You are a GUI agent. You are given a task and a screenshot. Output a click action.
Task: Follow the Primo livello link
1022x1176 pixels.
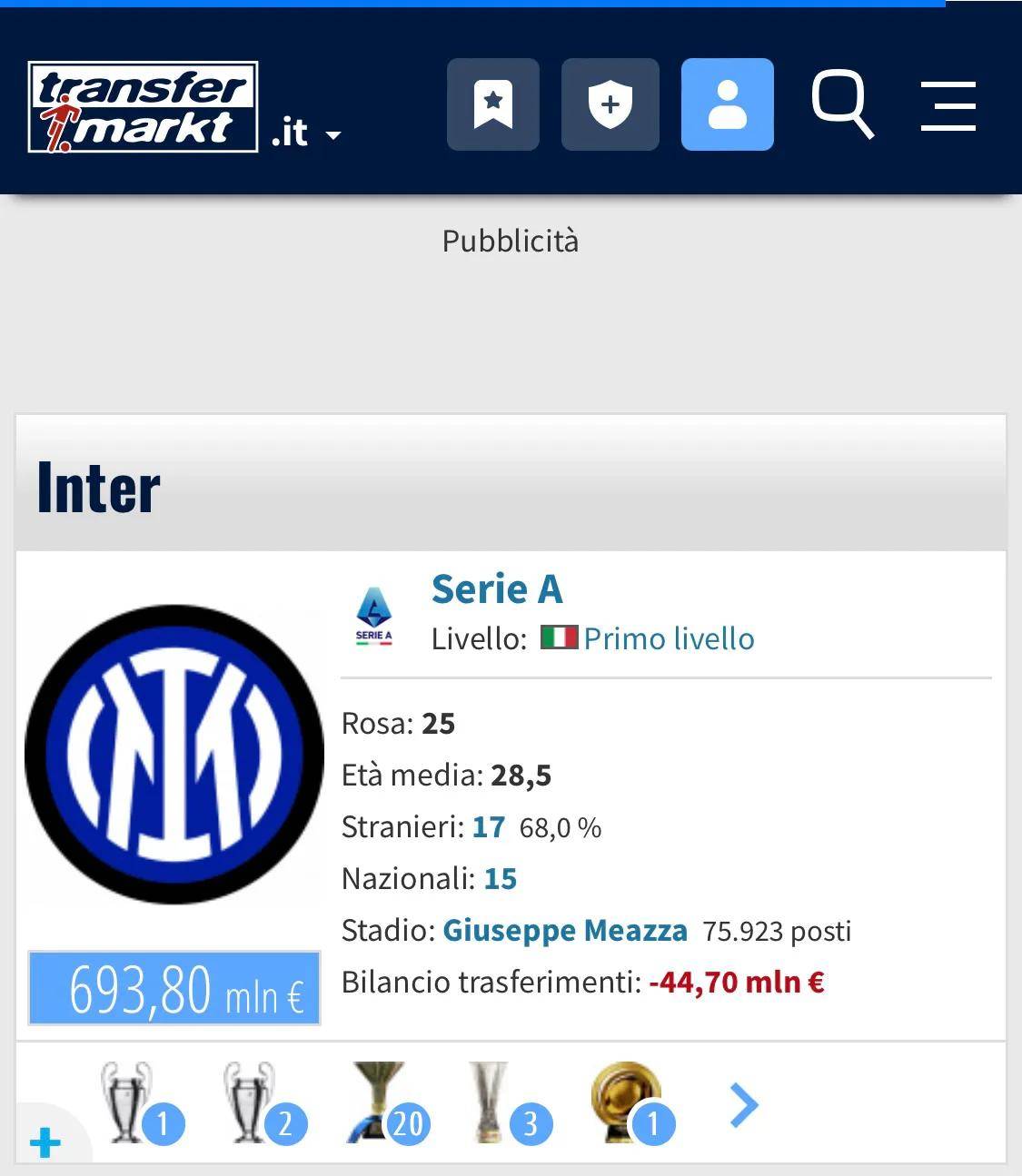click(x=669, y=638)
